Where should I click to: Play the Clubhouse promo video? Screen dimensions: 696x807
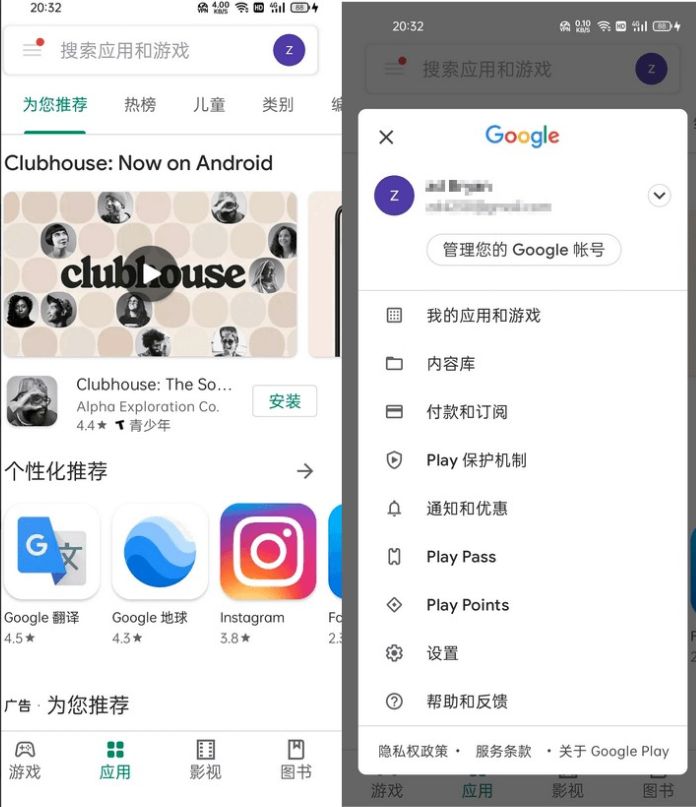(150, 273)
